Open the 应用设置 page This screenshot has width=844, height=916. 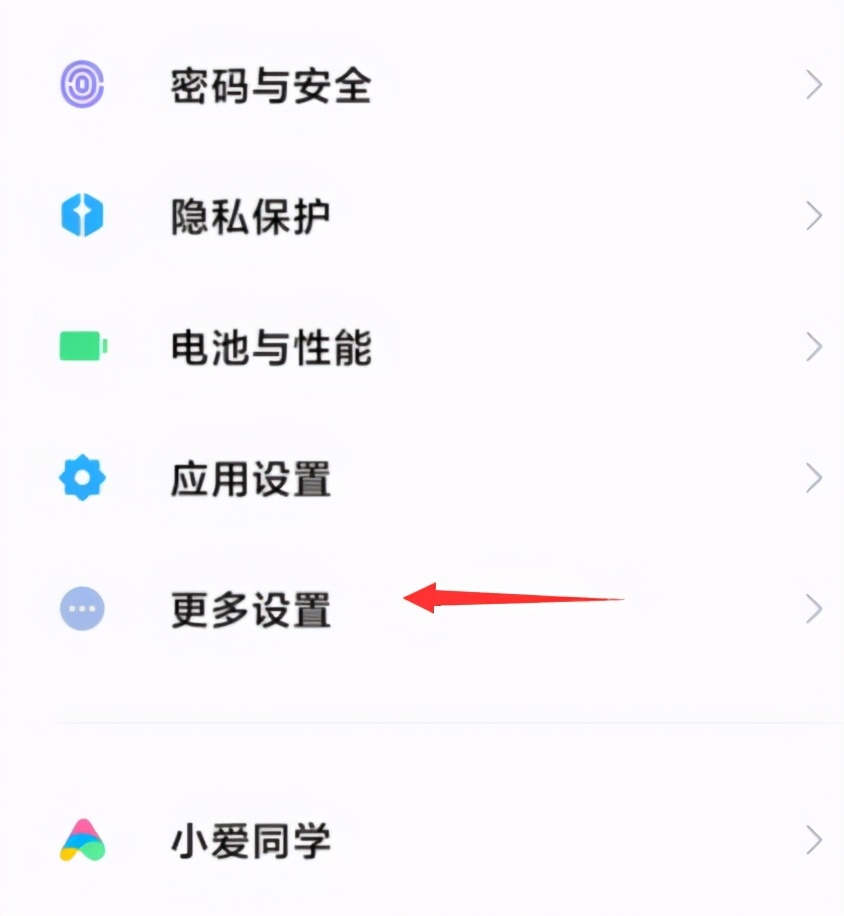coord(252,478)
